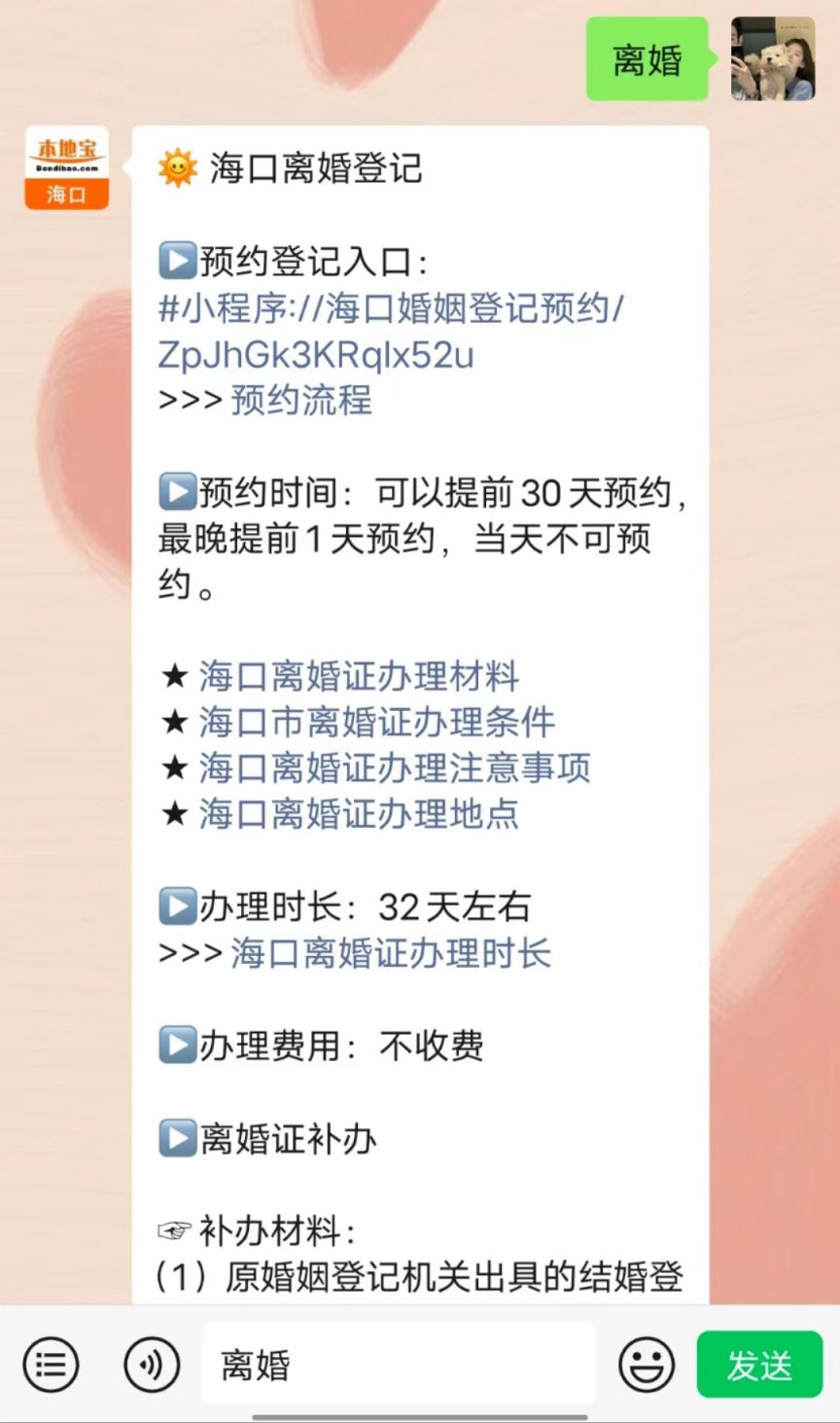Focus the message input field
Image resolution: width=840 pixels, height=1423 pixels.
point(399,1365)
